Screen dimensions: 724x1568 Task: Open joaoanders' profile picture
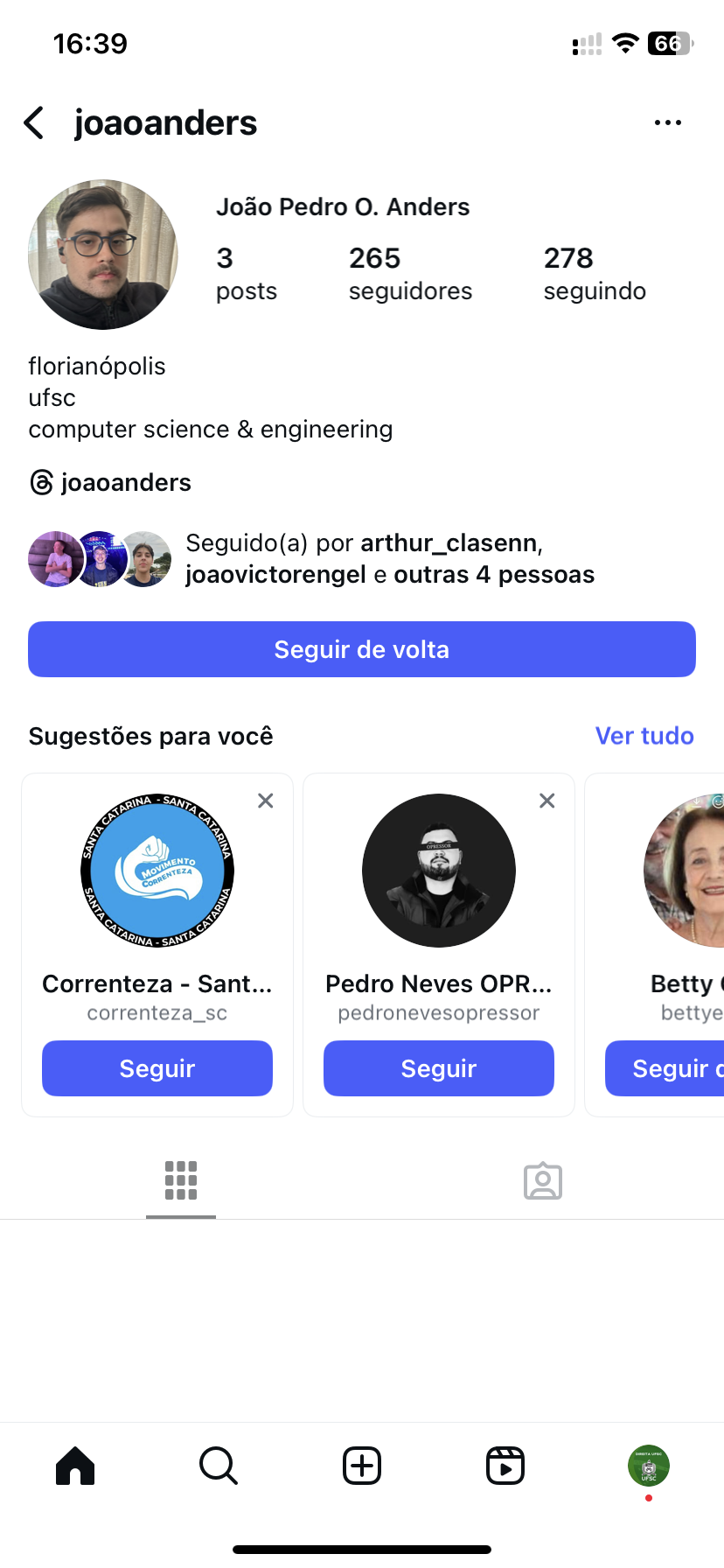click(x=103, y=255)
